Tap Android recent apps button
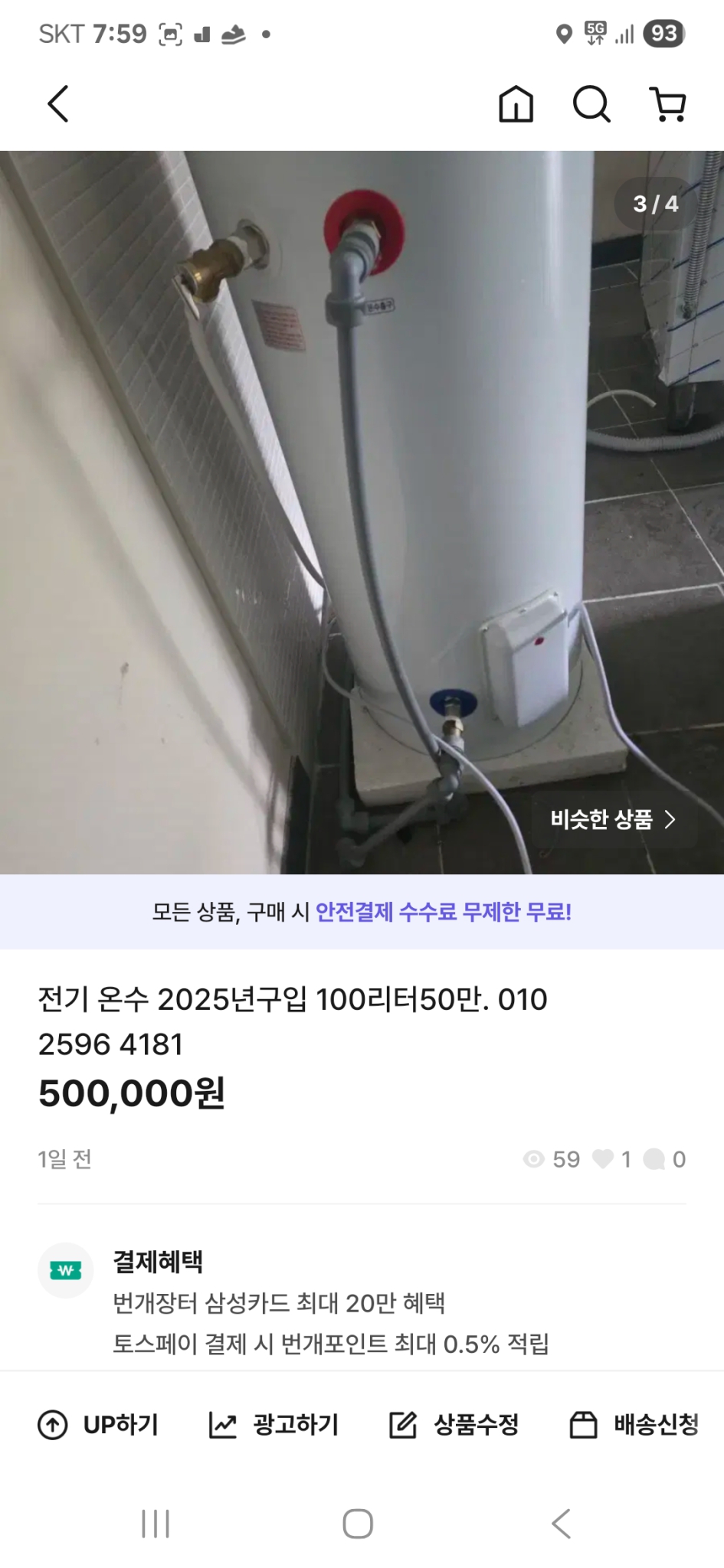The height and width of the screenshot is (1568, 724). (156, 1524)
